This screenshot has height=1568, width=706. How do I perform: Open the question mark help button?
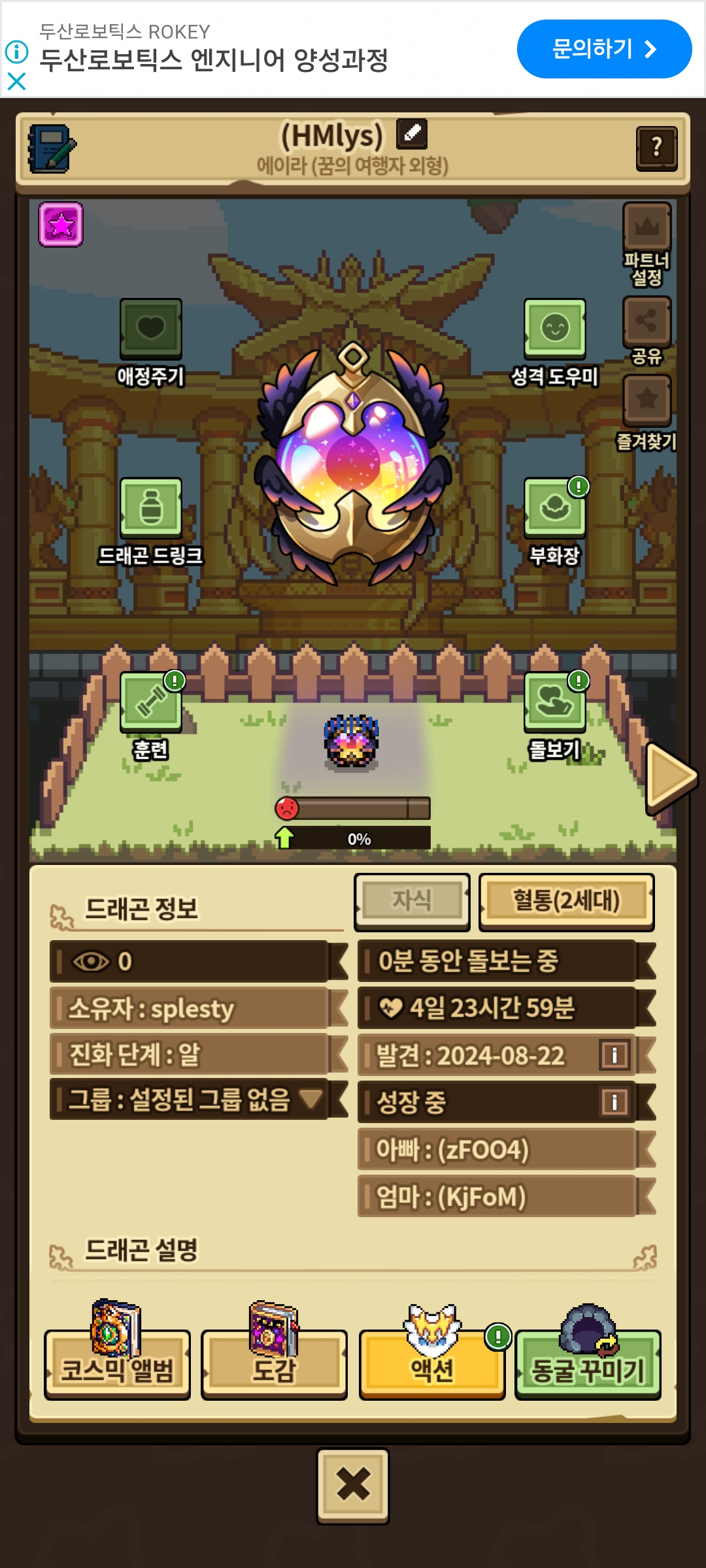coord(656,148)
